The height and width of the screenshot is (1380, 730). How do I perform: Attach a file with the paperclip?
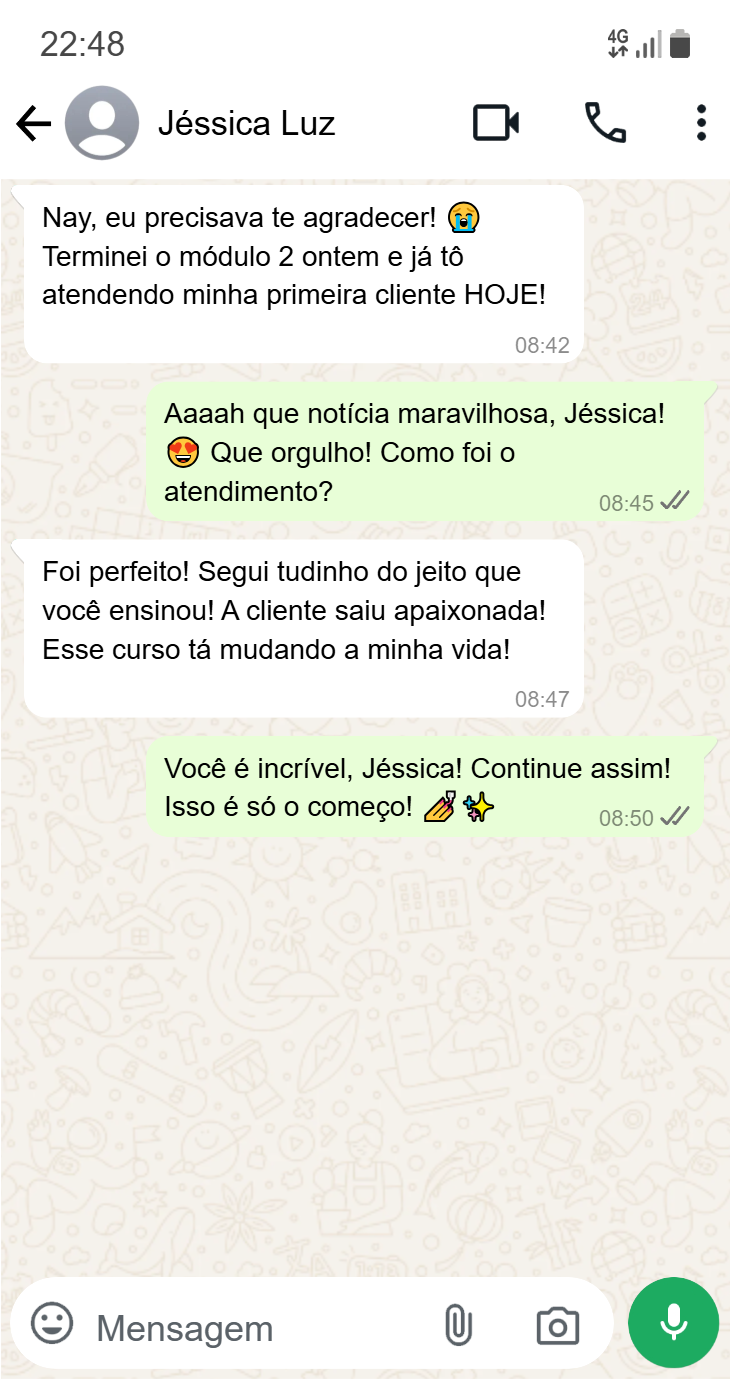pos(457,1326)
